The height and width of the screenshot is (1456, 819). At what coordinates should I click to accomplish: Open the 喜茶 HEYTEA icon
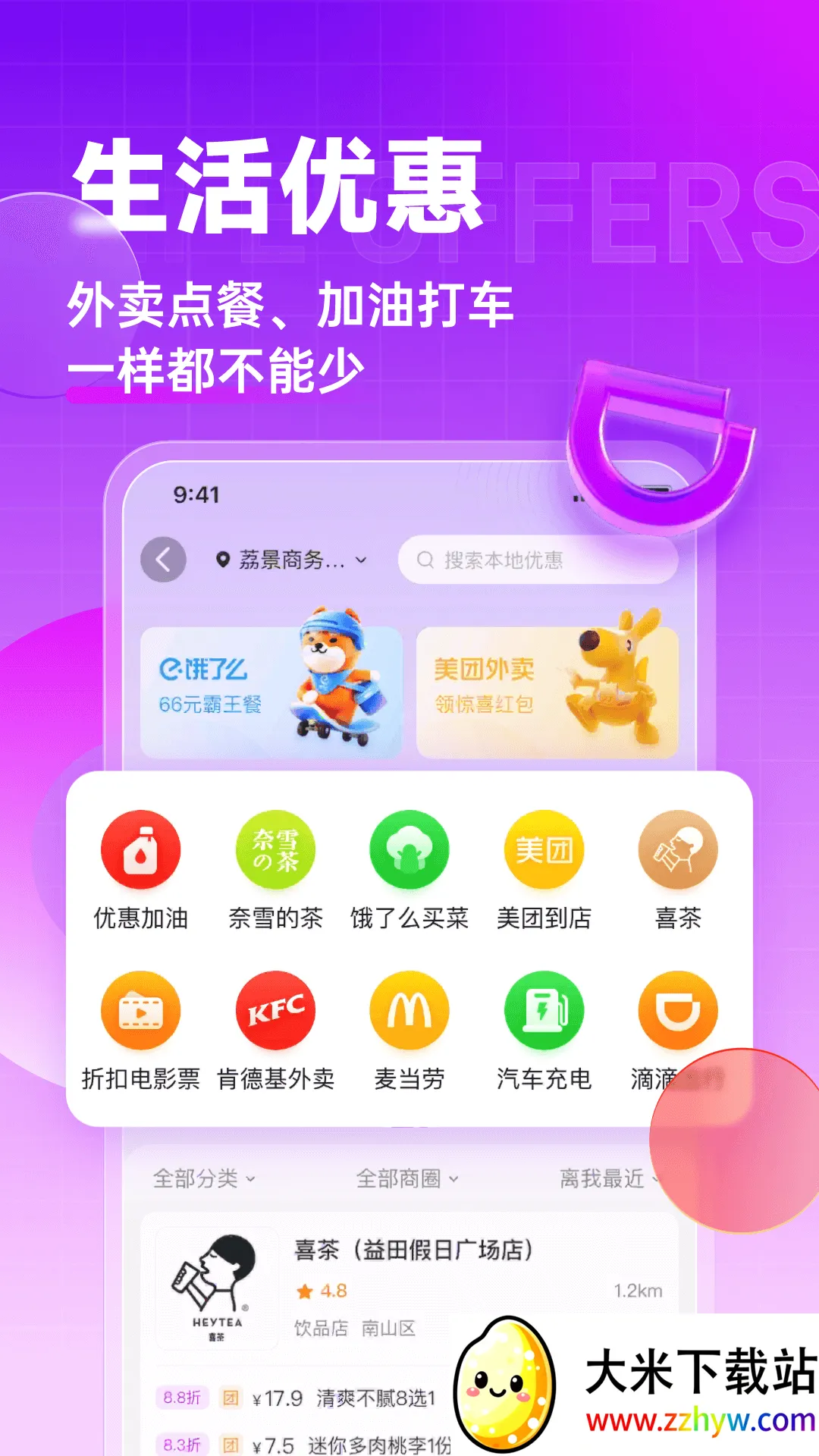(x=677, y=849)
